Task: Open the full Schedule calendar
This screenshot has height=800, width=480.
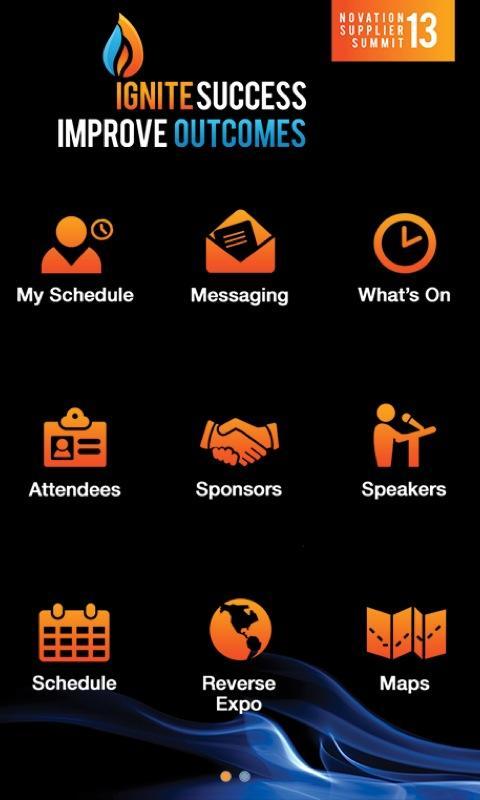Action: coord(74,647)
